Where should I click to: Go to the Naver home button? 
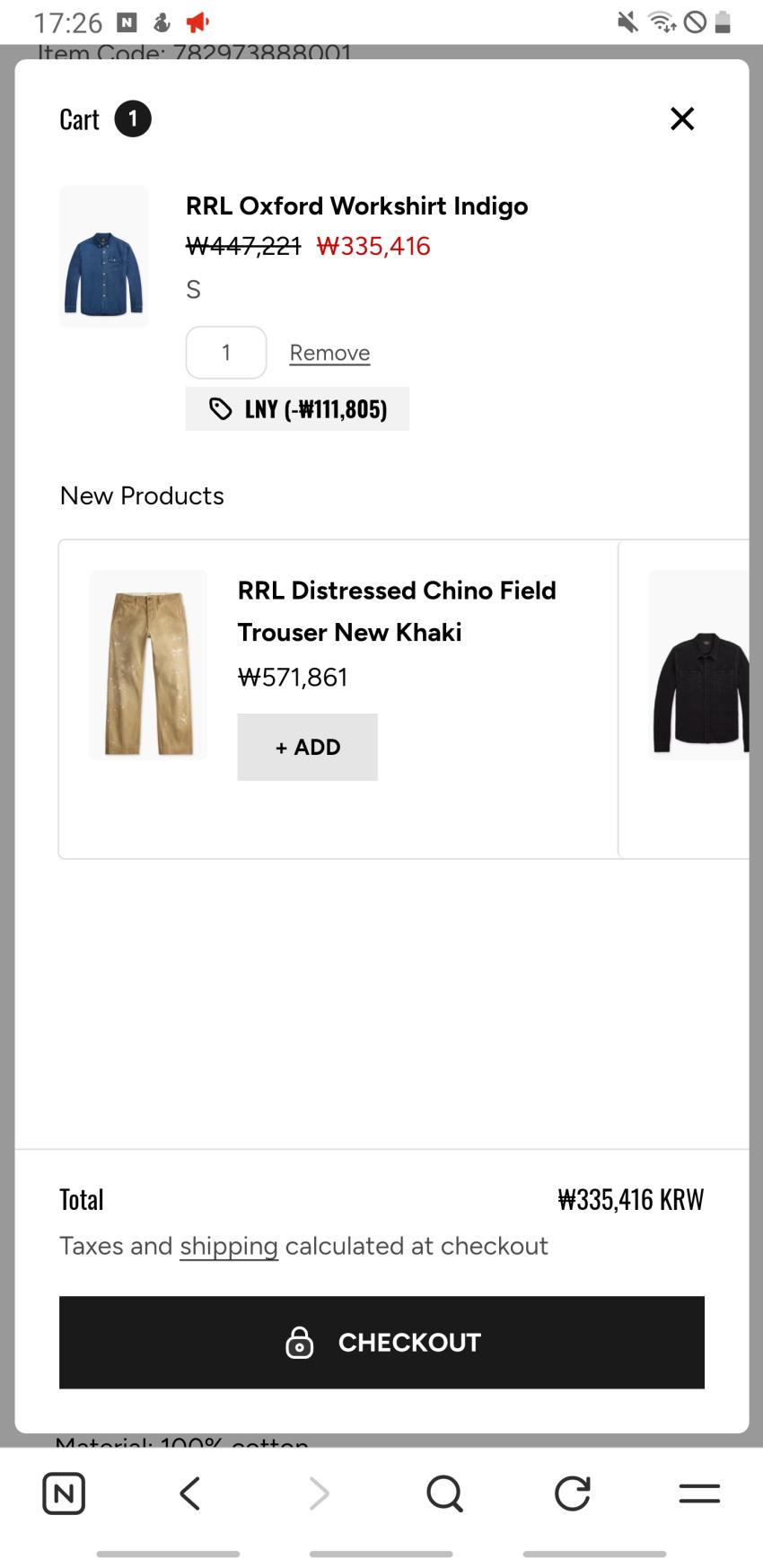pyautogui.click(x=64, y=1494)
